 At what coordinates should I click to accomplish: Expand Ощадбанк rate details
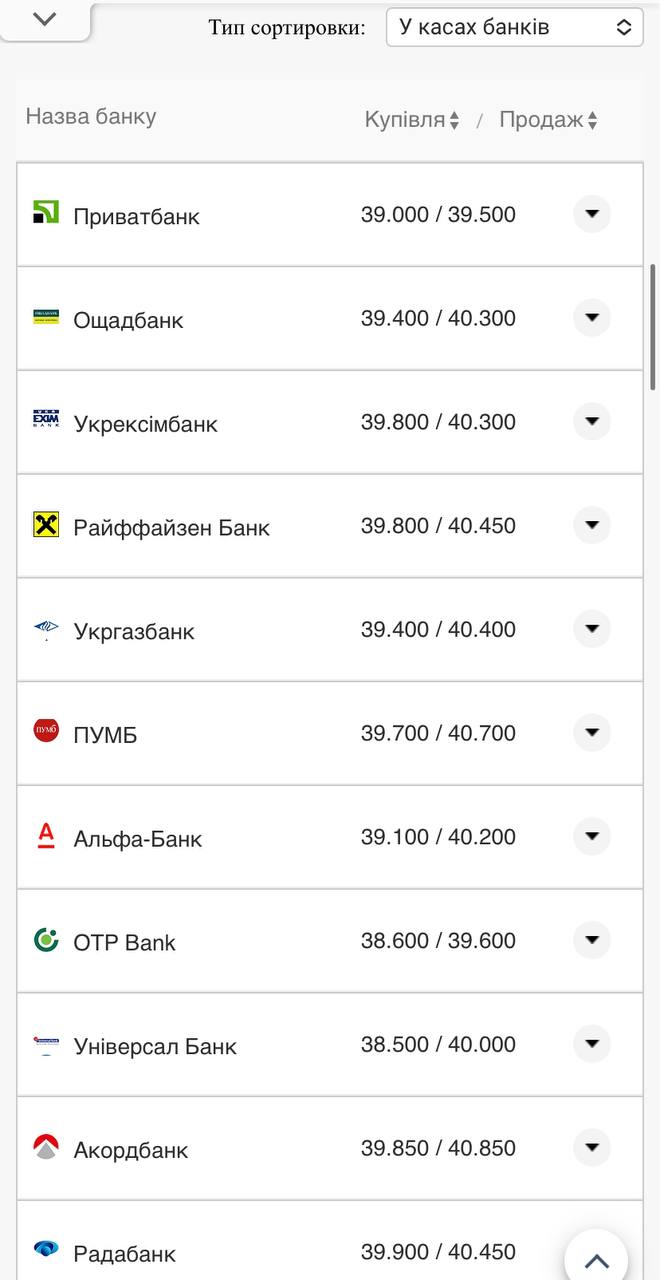click(x=592, y=318)
